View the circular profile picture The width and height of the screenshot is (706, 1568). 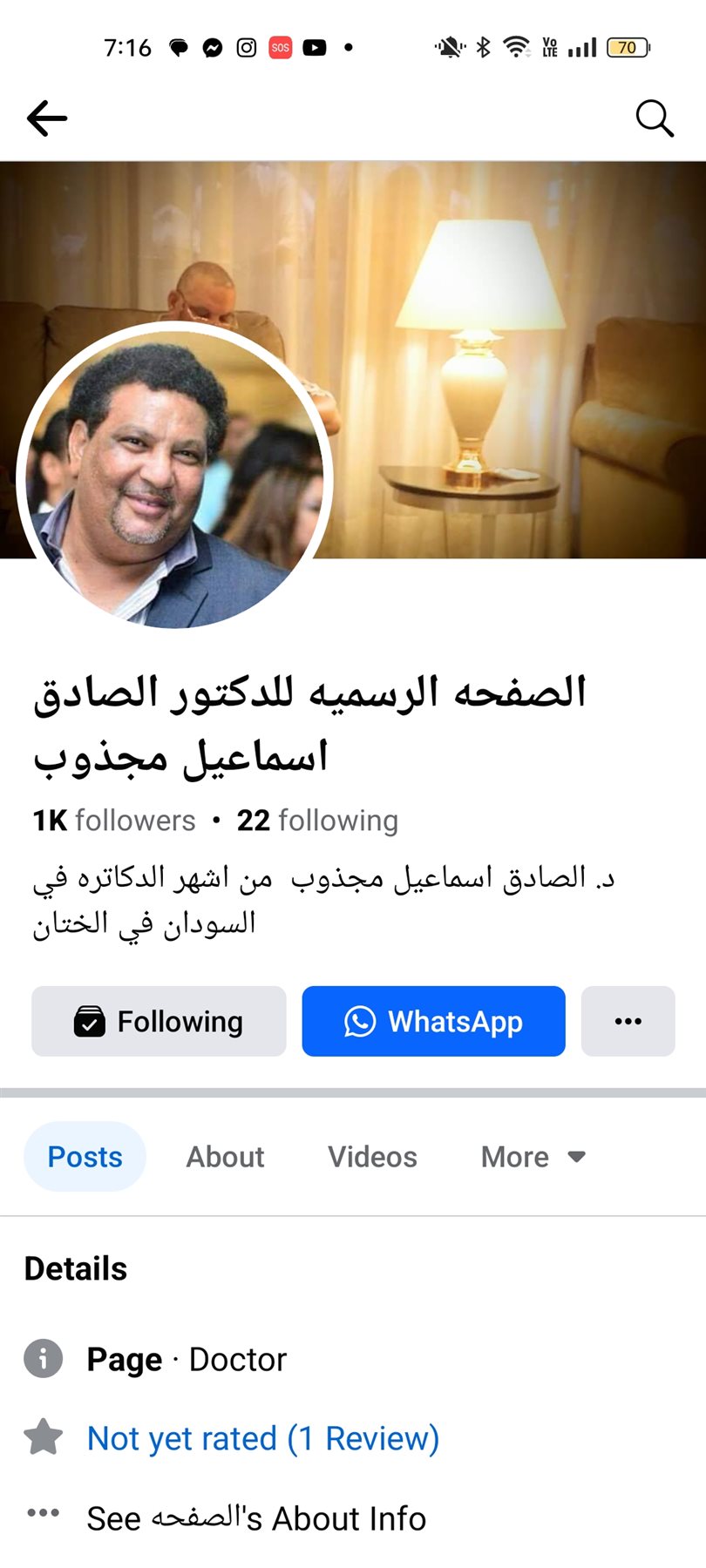[x=174, y=477]
